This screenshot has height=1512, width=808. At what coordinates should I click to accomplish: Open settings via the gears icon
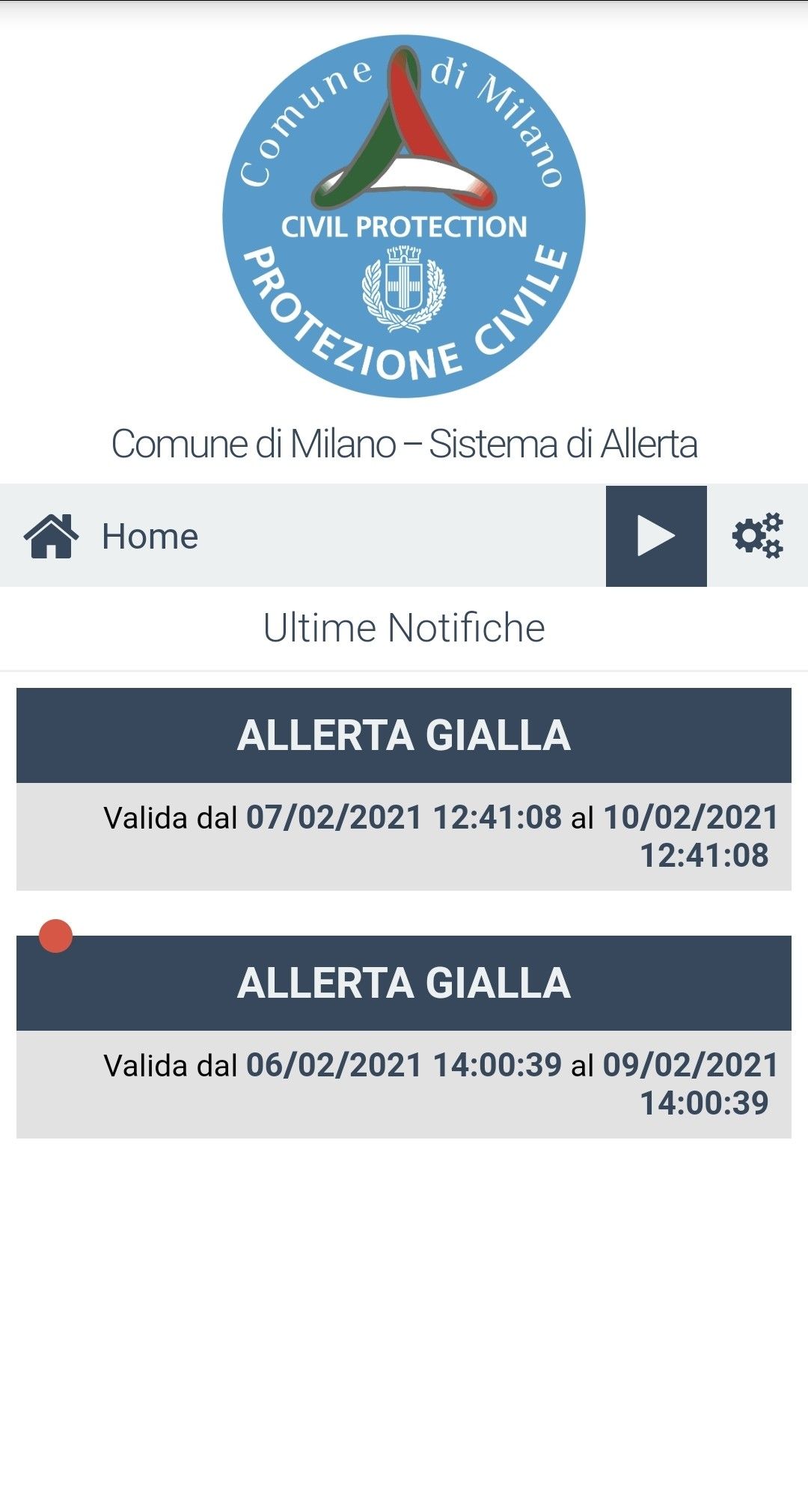(x=757, y=536)
